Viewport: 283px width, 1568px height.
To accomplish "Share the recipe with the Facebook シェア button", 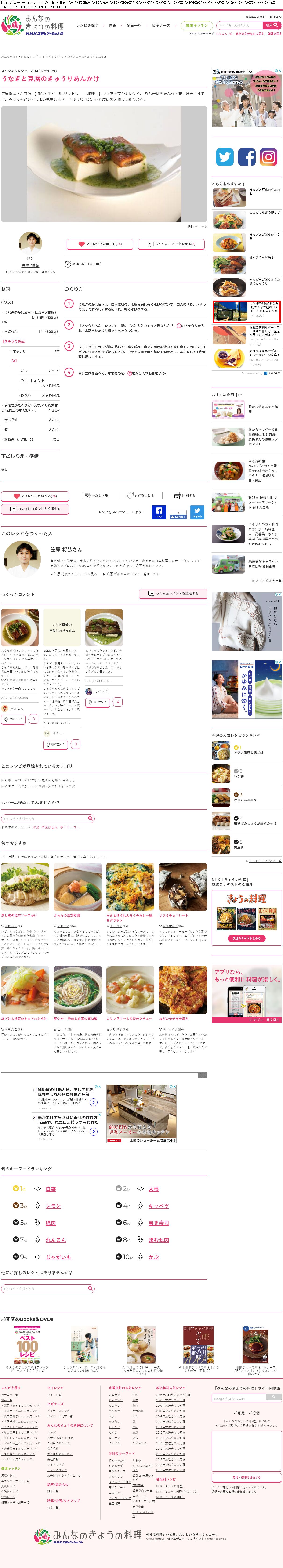I will click(x=158, y=512).
